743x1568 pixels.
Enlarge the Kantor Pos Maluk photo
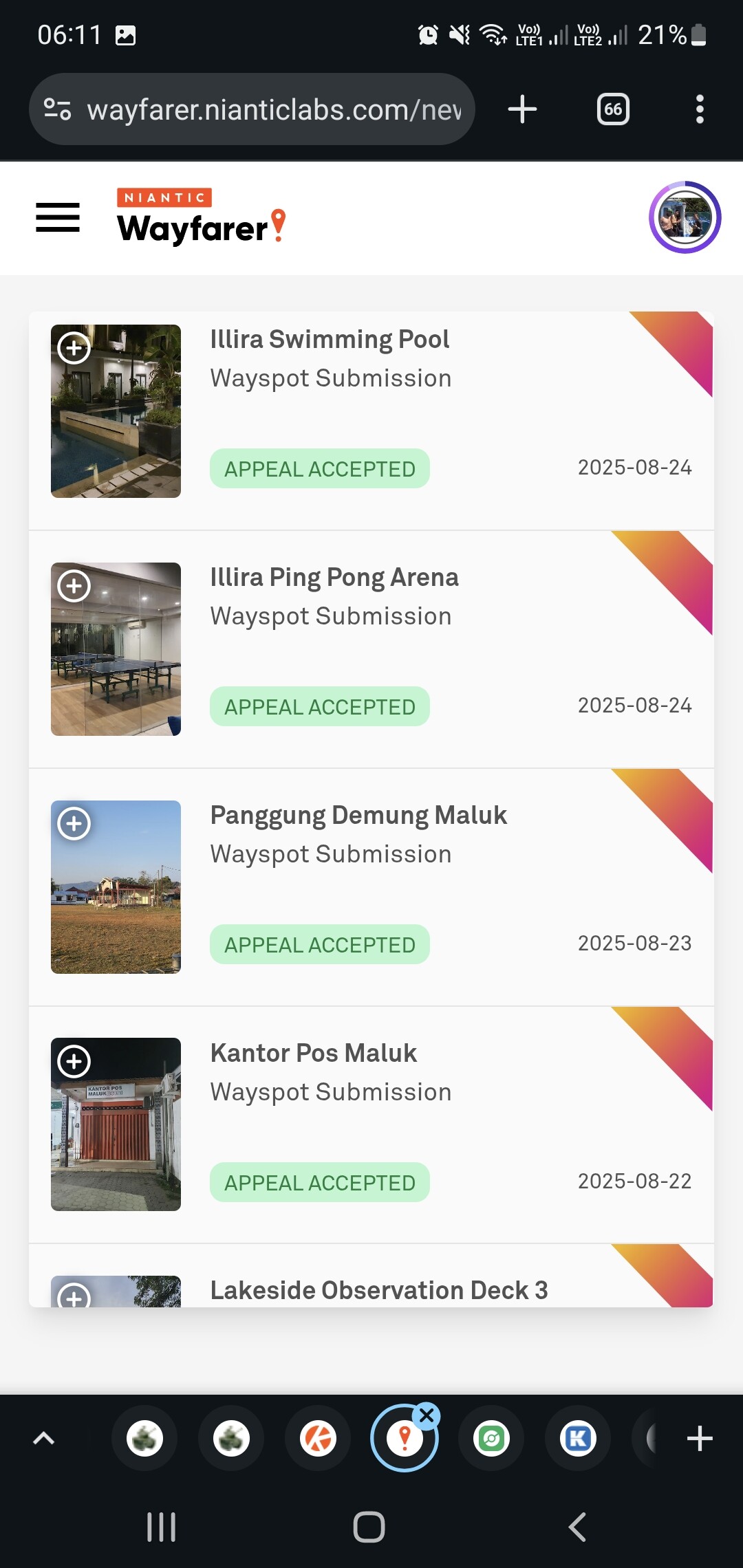(74, 1062)
